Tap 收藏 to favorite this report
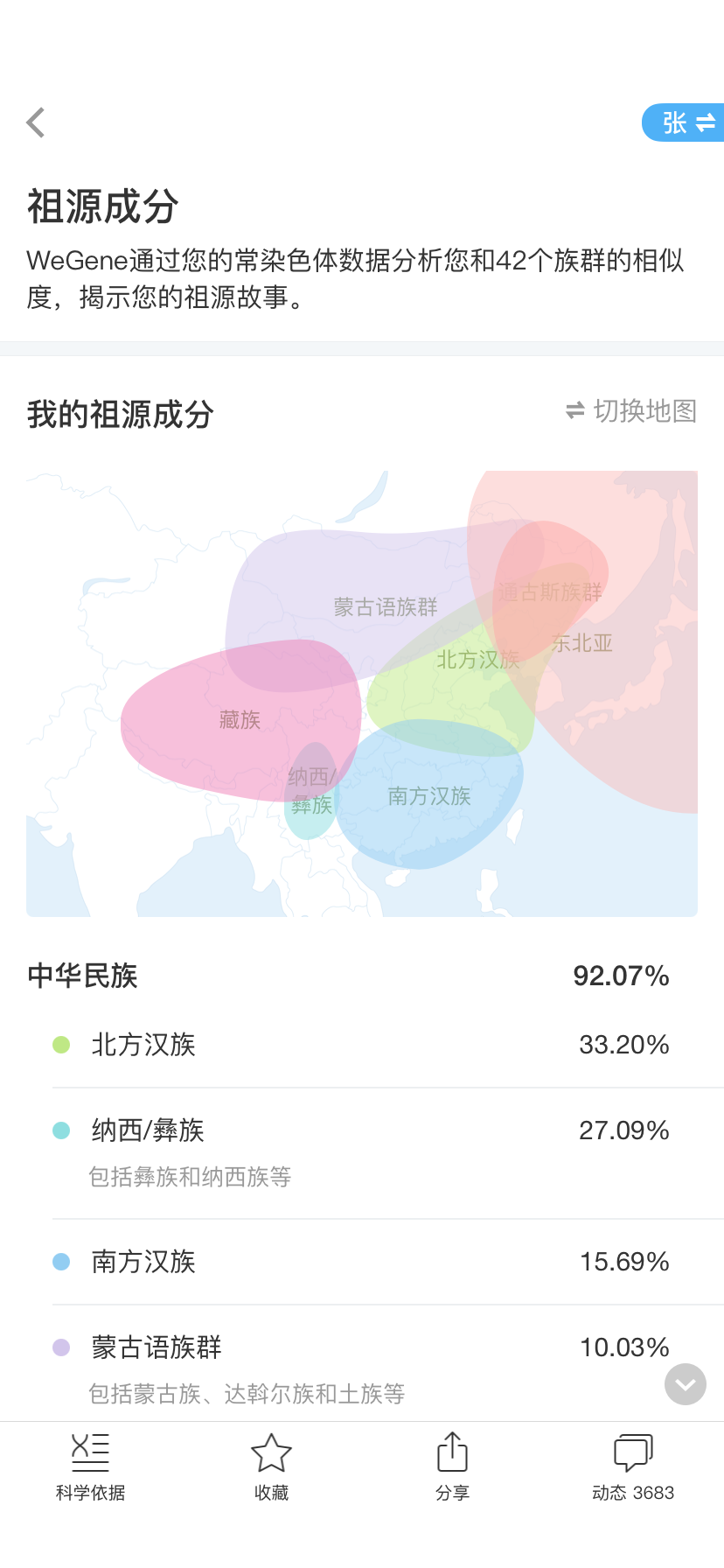Viewport: 724px width, 1568px height. (x=271, y=1467)
